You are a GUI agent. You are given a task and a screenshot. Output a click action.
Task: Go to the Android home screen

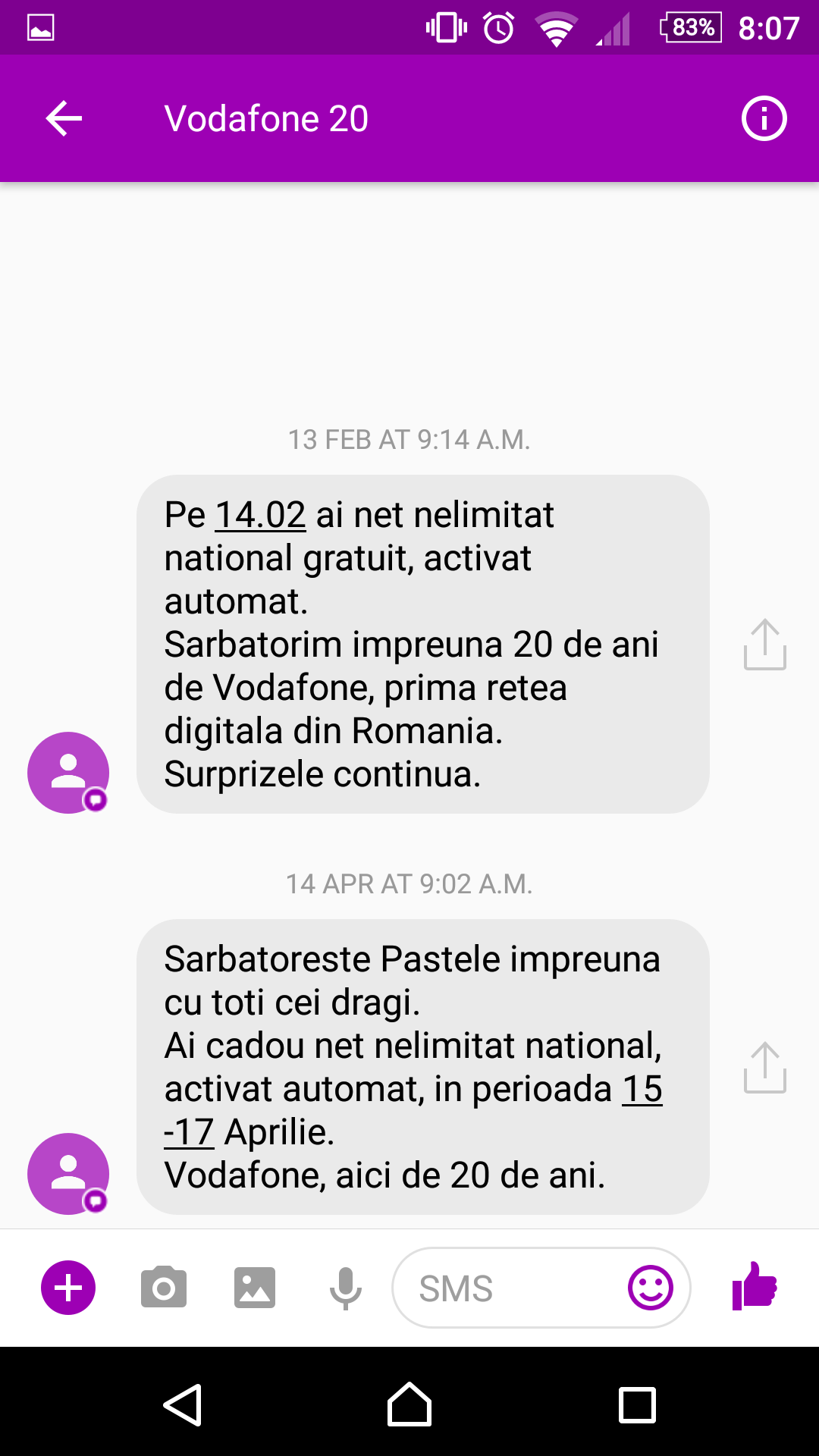pyautogui.click(x=409, y=1404)
